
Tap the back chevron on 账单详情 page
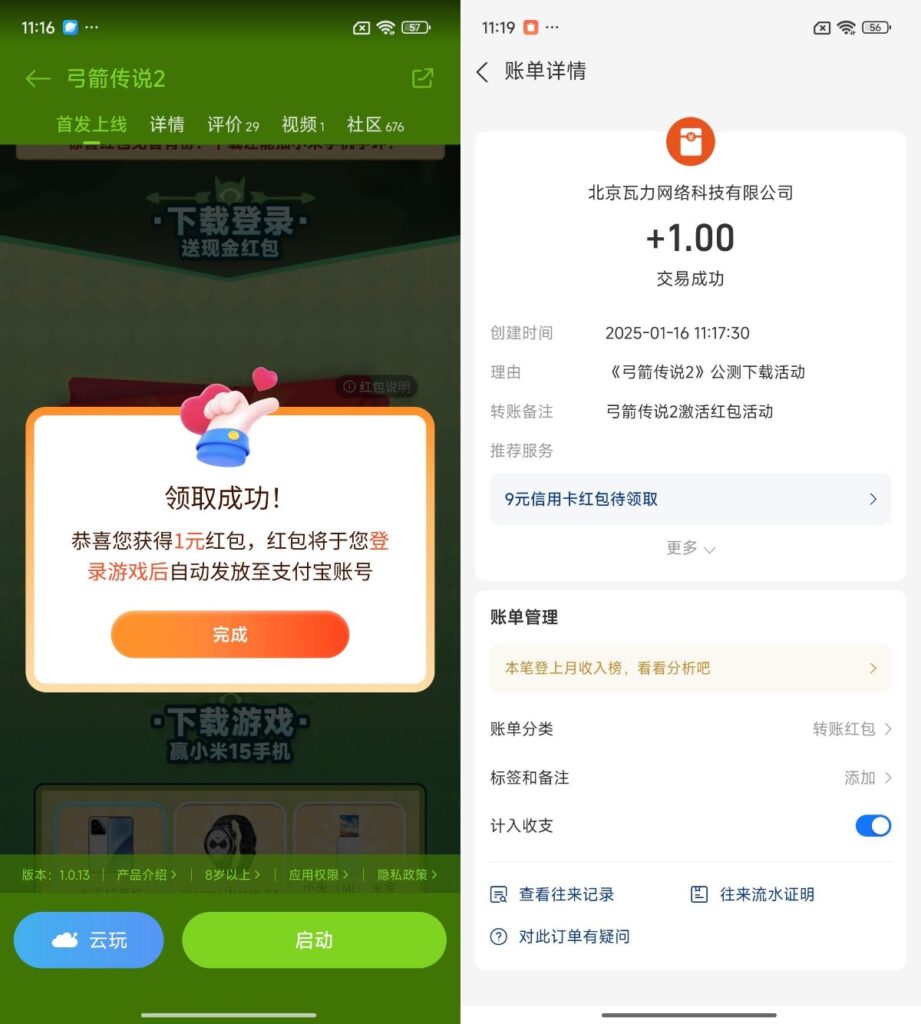(482, 72)
